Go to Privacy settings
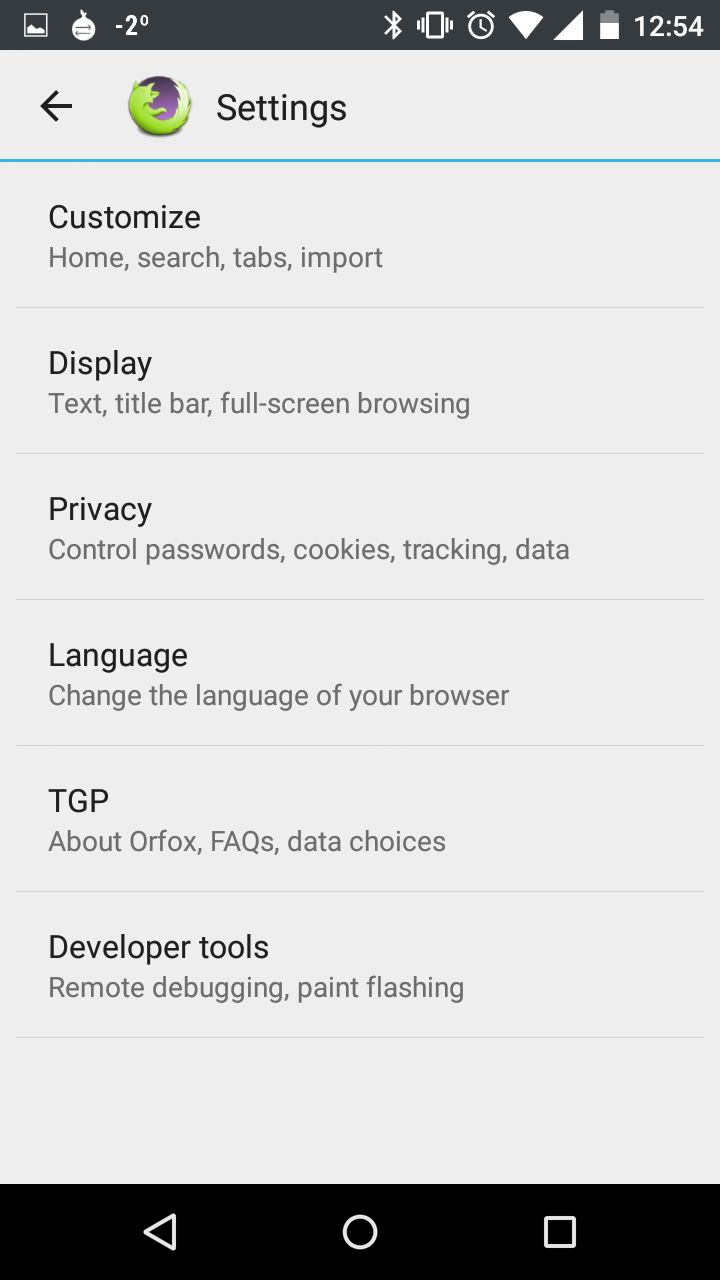720x1280 pixels. (360, 527)
